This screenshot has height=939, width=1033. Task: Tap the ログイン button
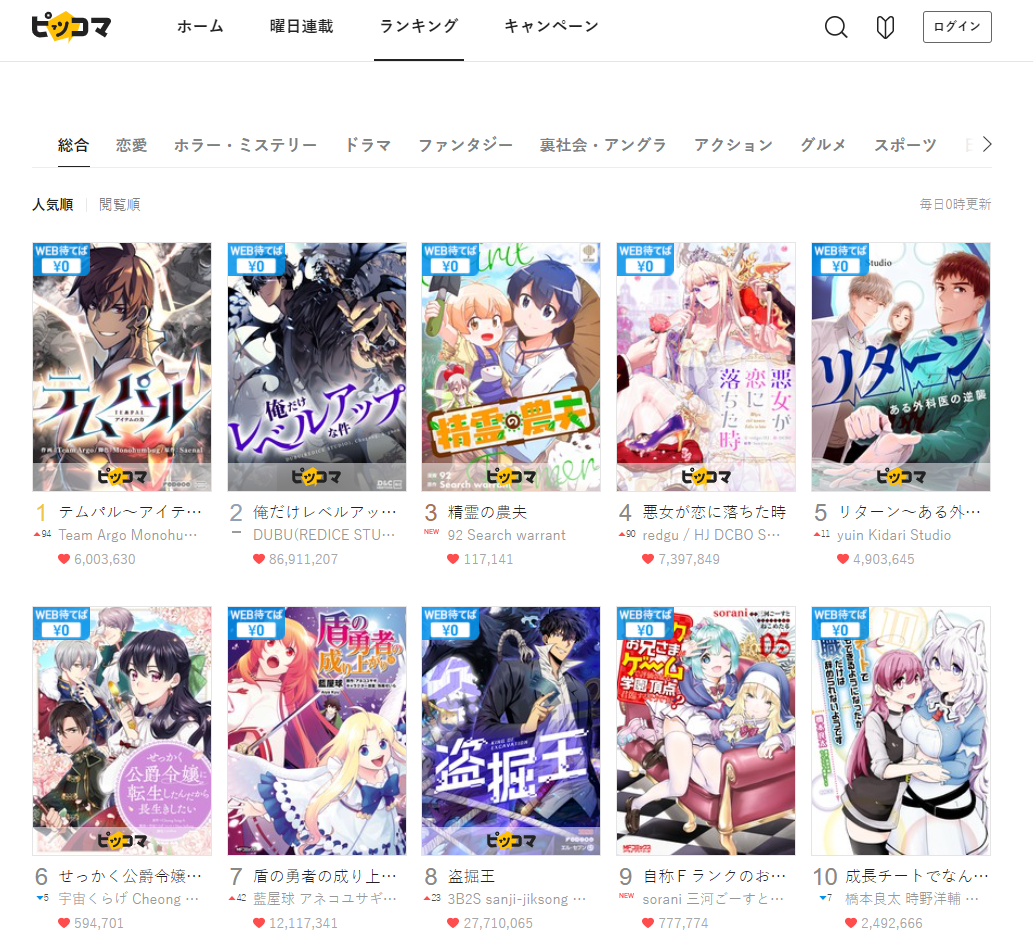(x=956, y=27)
